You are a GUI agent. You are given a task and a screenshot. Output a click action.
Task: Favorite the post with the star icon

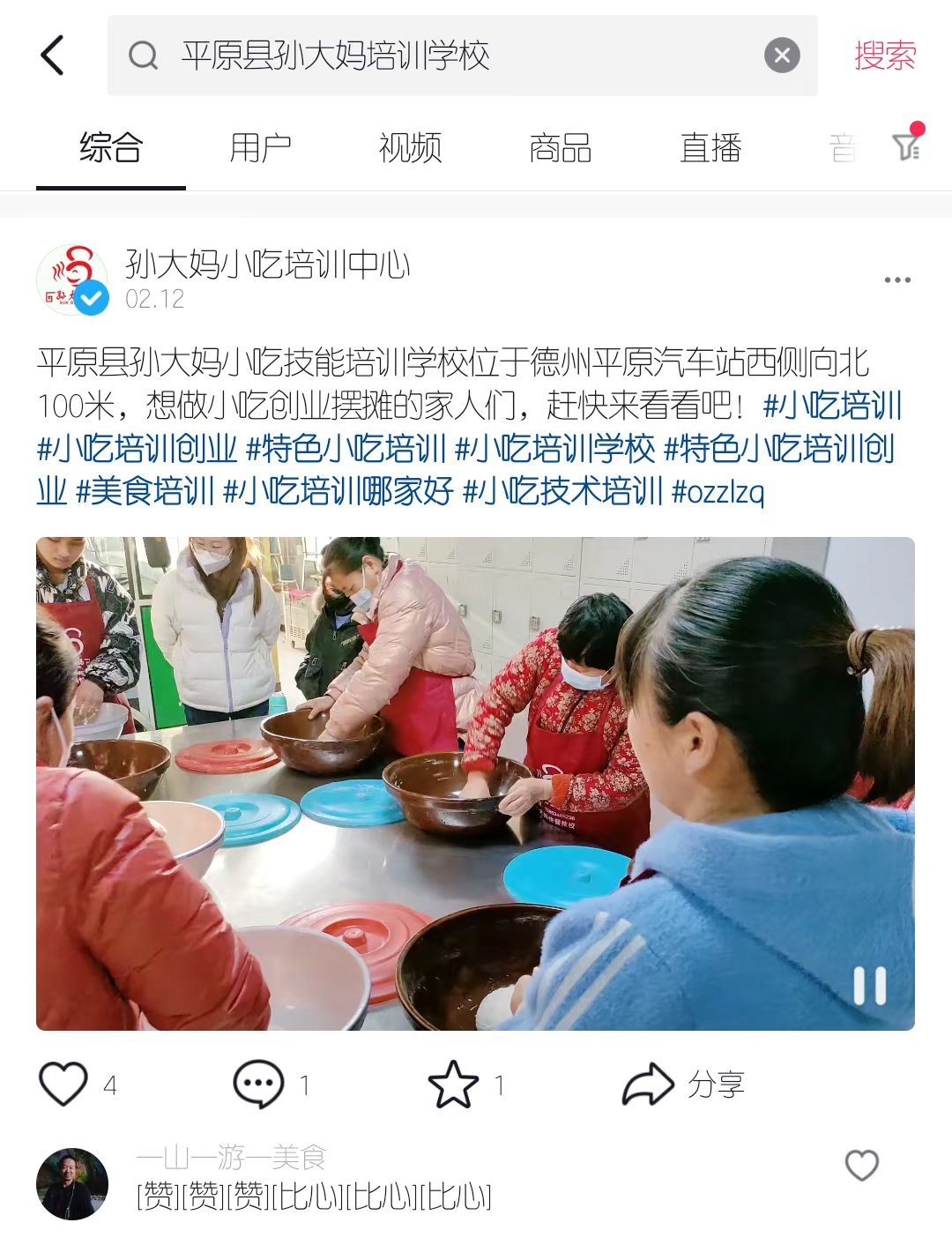(x=453, y=1084)
